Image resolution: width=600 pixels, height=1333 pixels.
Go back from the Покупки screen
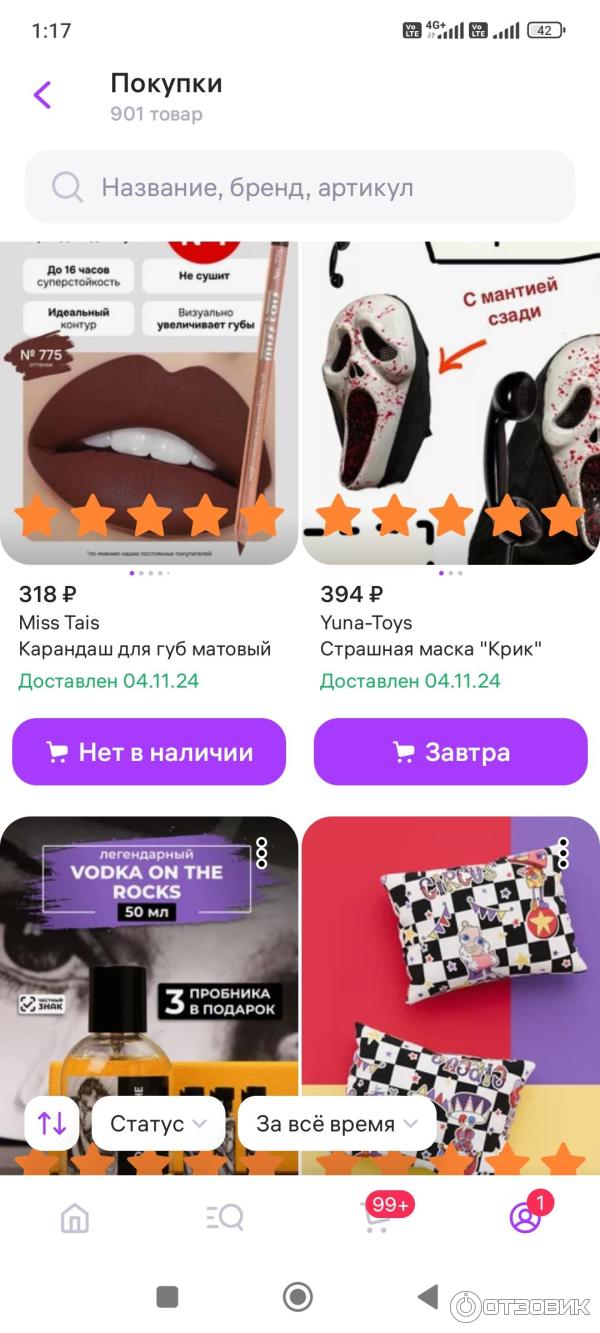pos(42,95)
